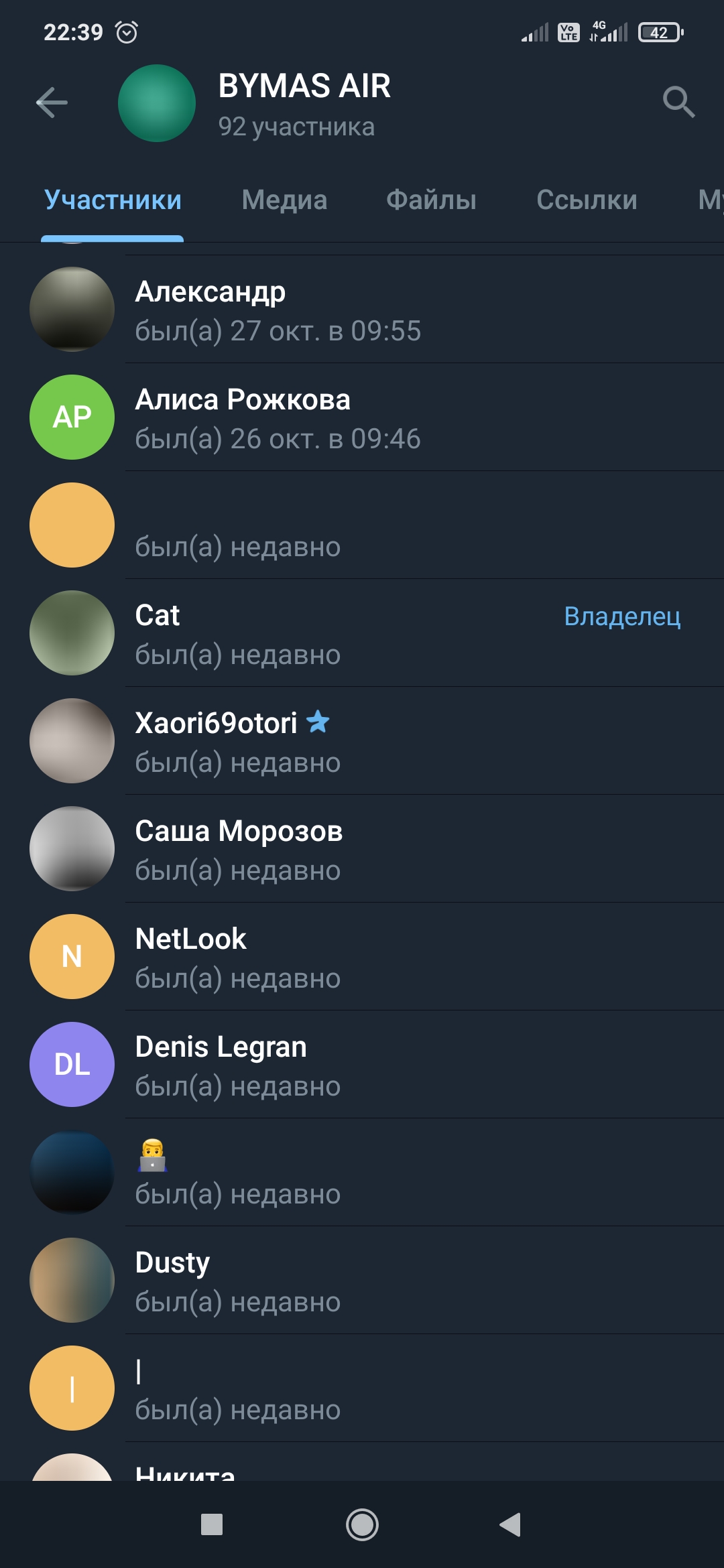Go back using the arrow icon
Viewport: 724px width, 1568px height.
click(x=52, y=103)
